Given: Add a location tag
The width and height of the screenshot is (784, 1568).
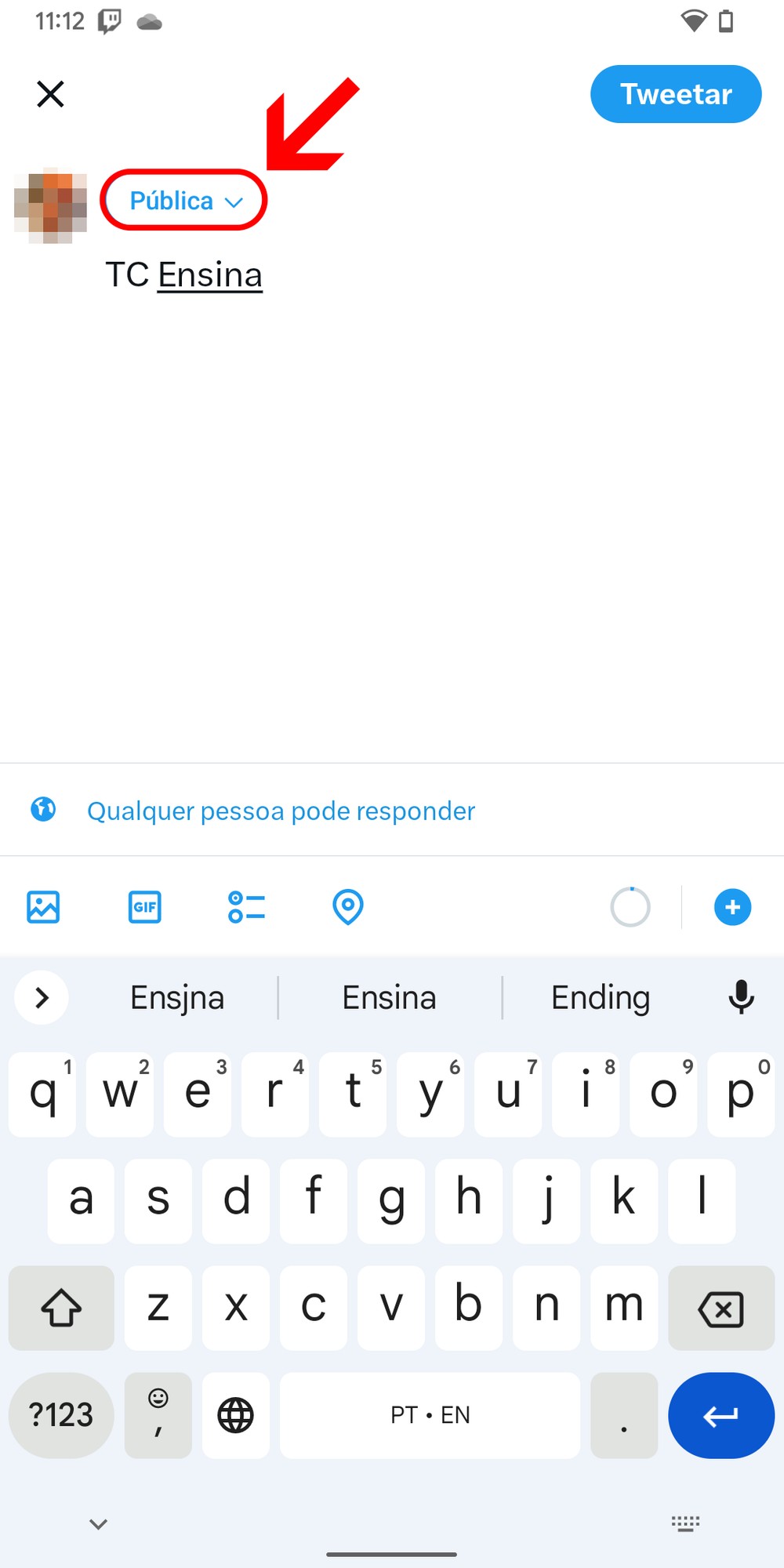Looking at the screenshot, I should tap(347, 907).
